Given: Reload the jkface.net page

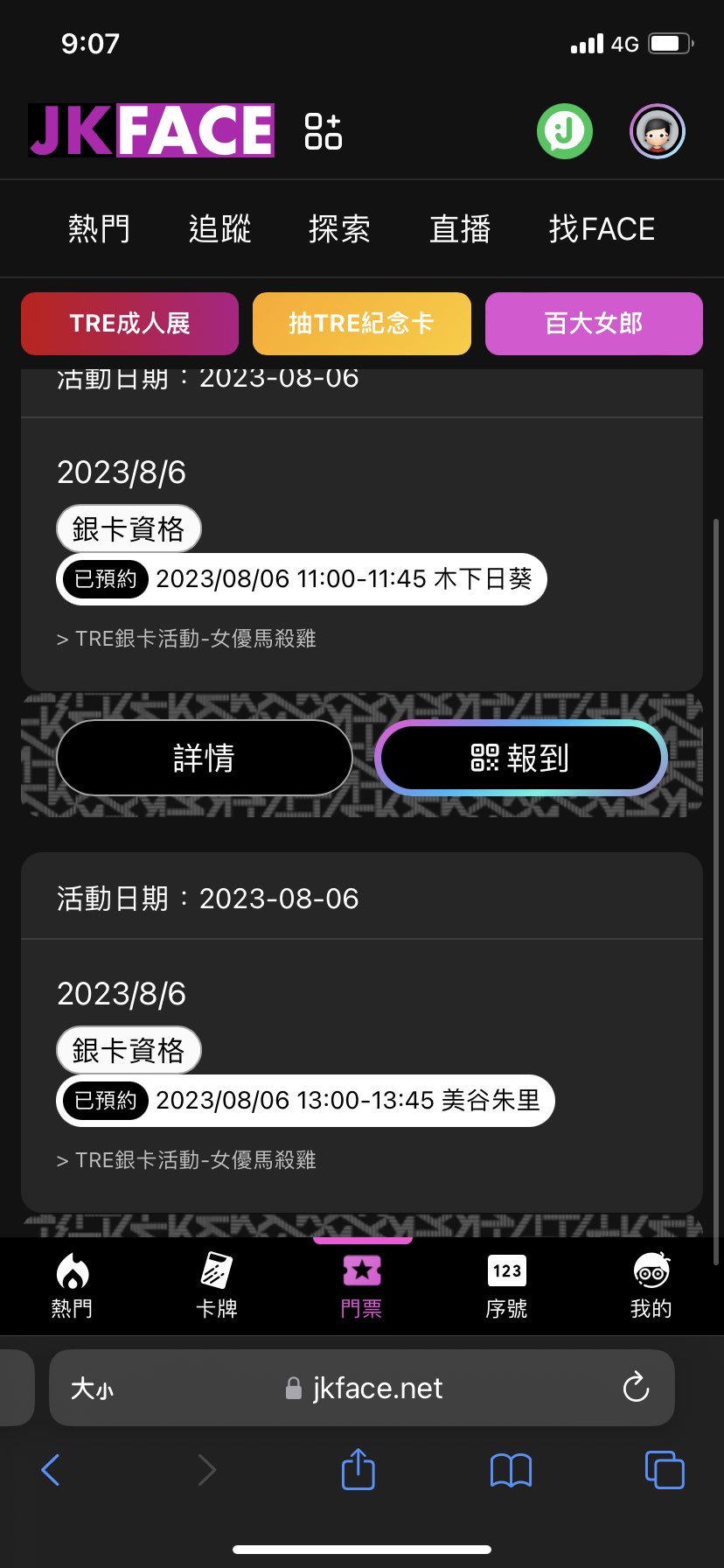Looking at the screenshot, I should pos(636,1388).
